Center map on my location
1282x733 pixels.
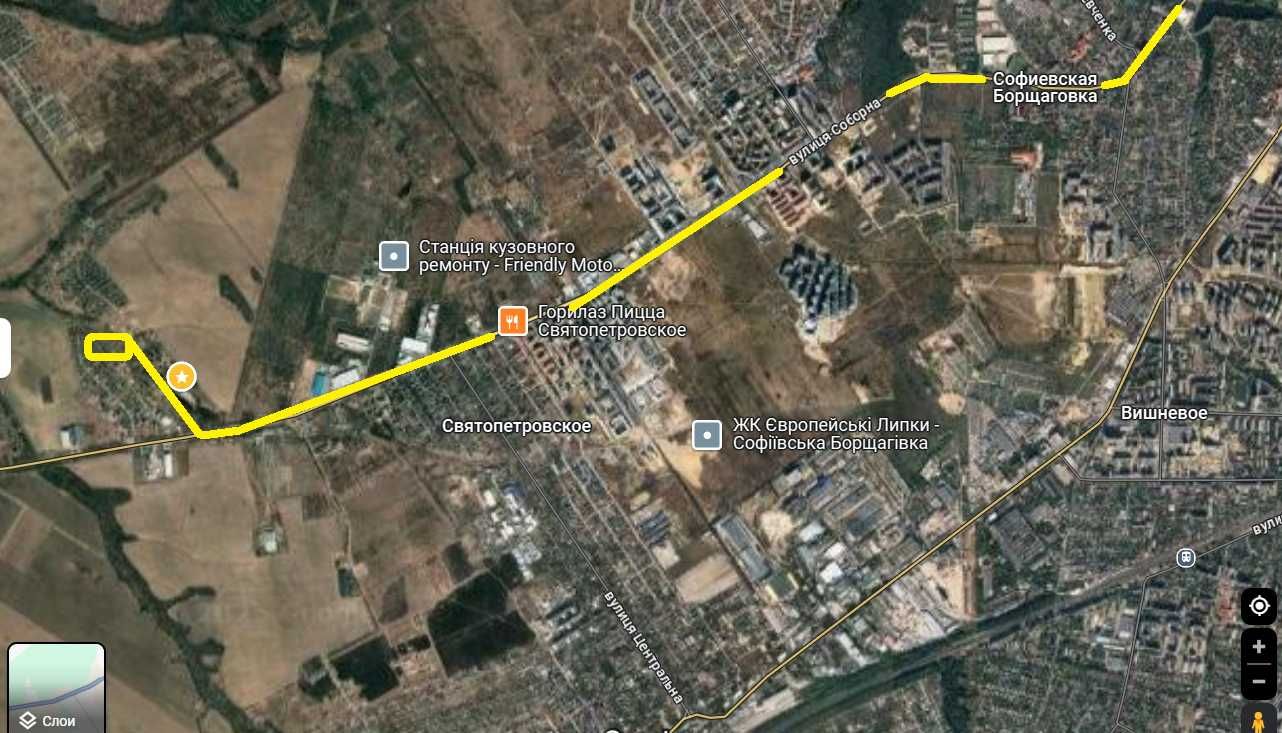(x=1258, y=606)
